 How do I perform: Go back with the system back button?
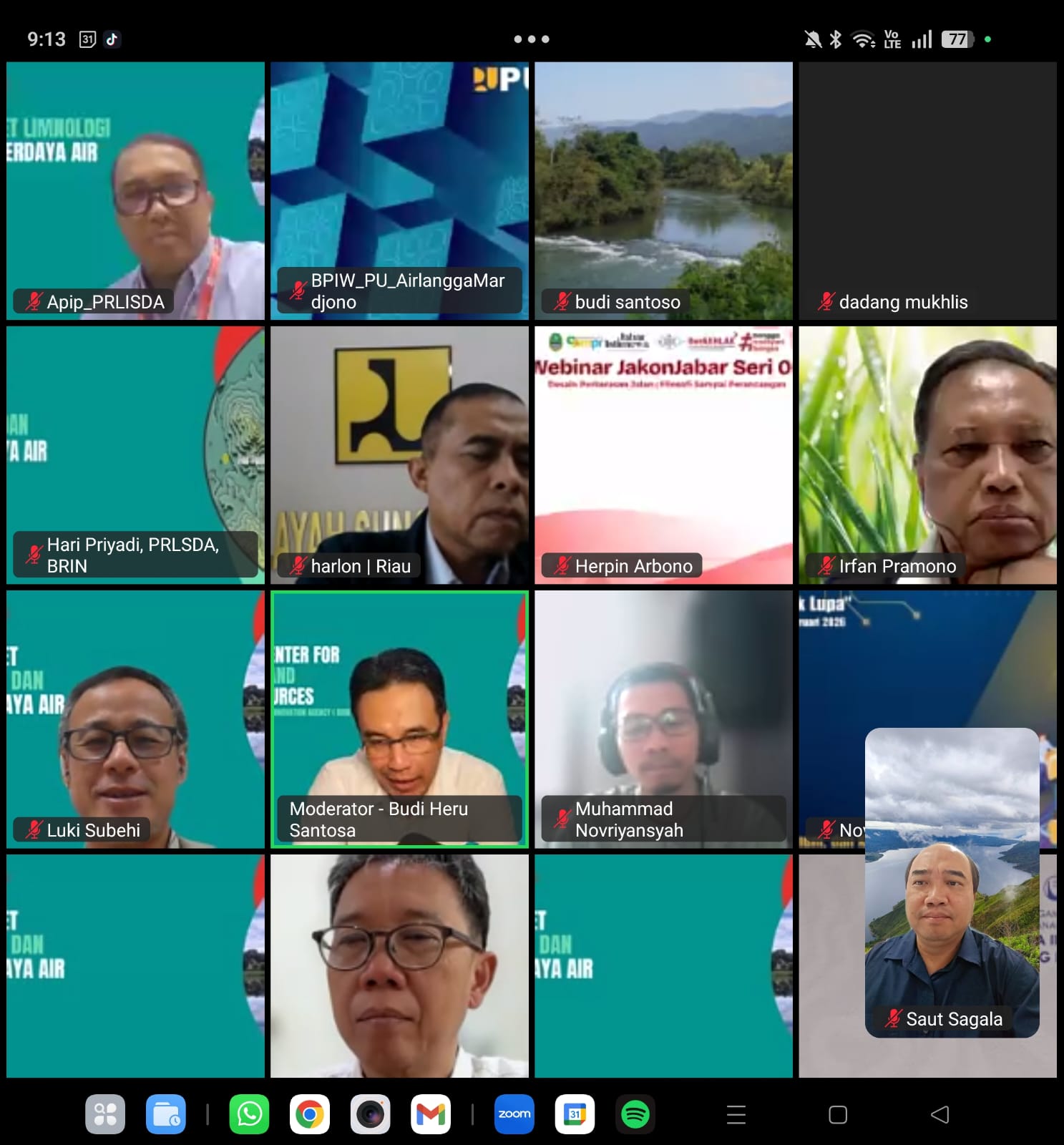click(939, 1114)
